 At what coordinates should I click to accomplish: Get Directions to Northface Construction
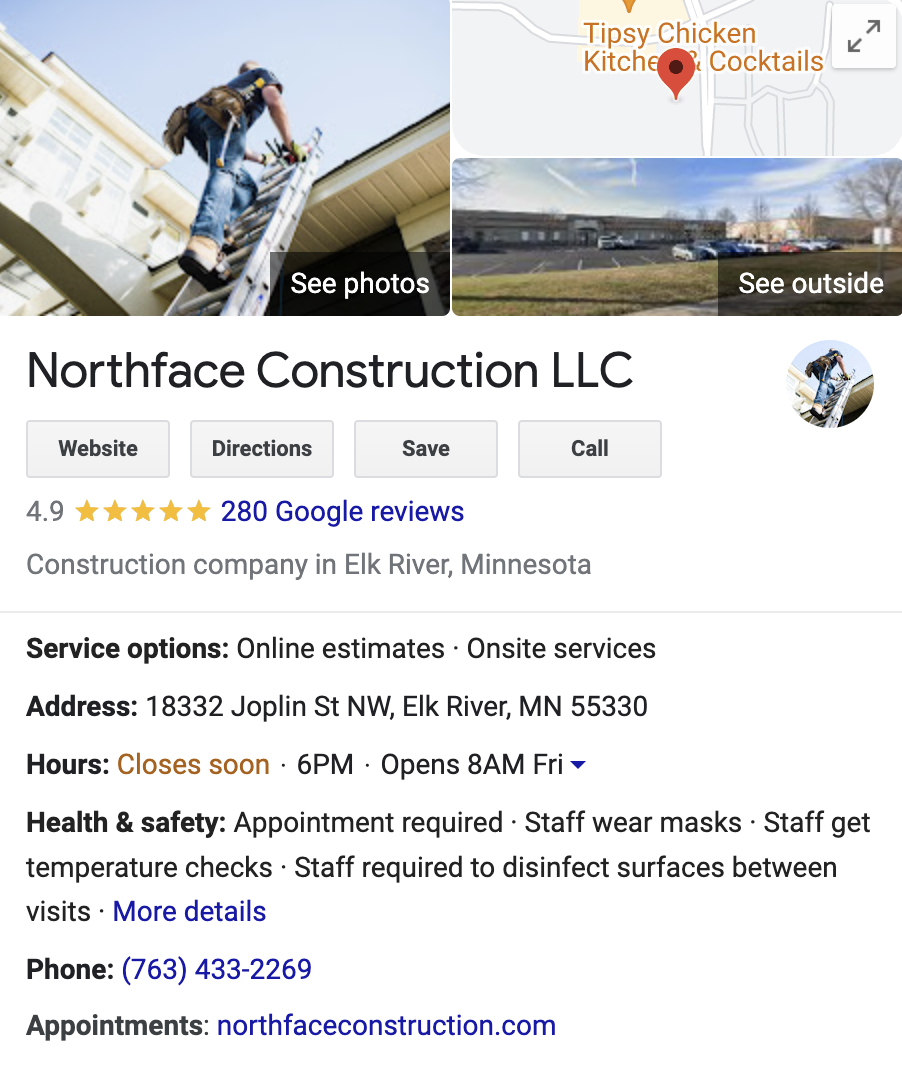(262, 449)
